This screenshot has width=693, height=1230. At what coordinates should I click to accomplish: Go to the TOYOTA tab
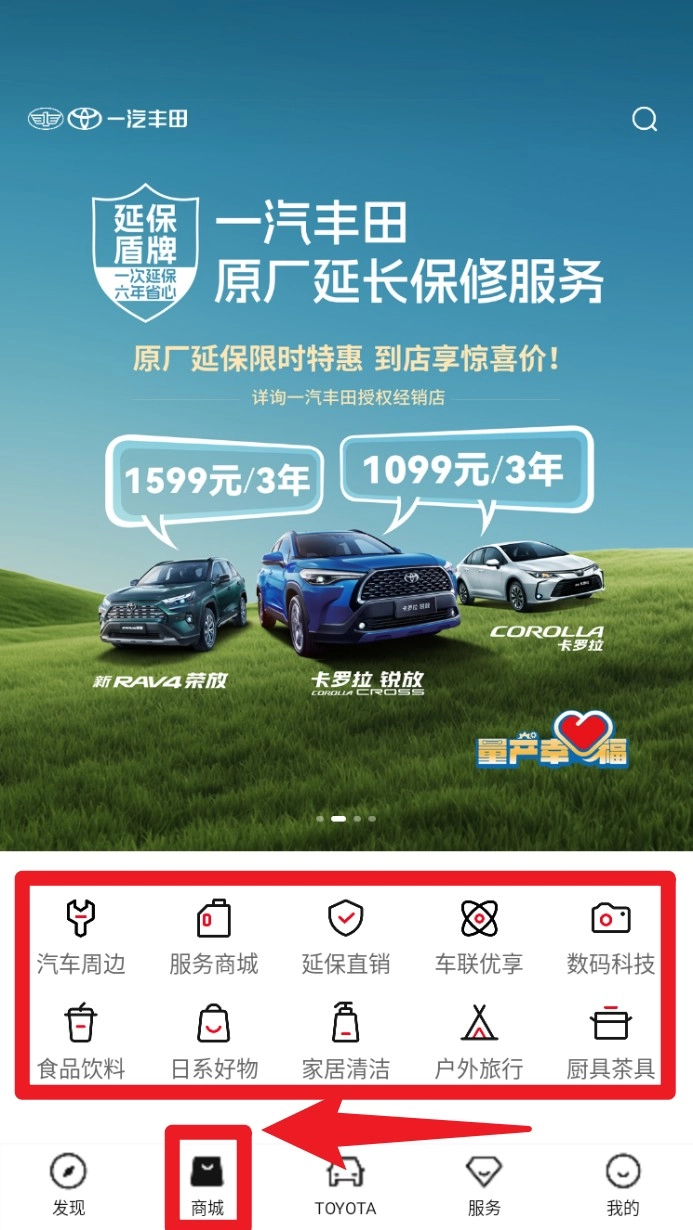(346, 1185)
